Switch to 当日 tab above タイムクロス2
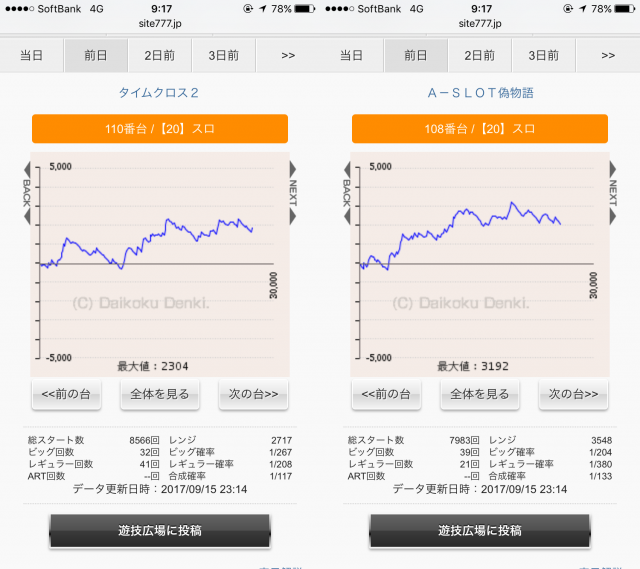The height and width of the screenshot is (569, 640). coord(32,56)
